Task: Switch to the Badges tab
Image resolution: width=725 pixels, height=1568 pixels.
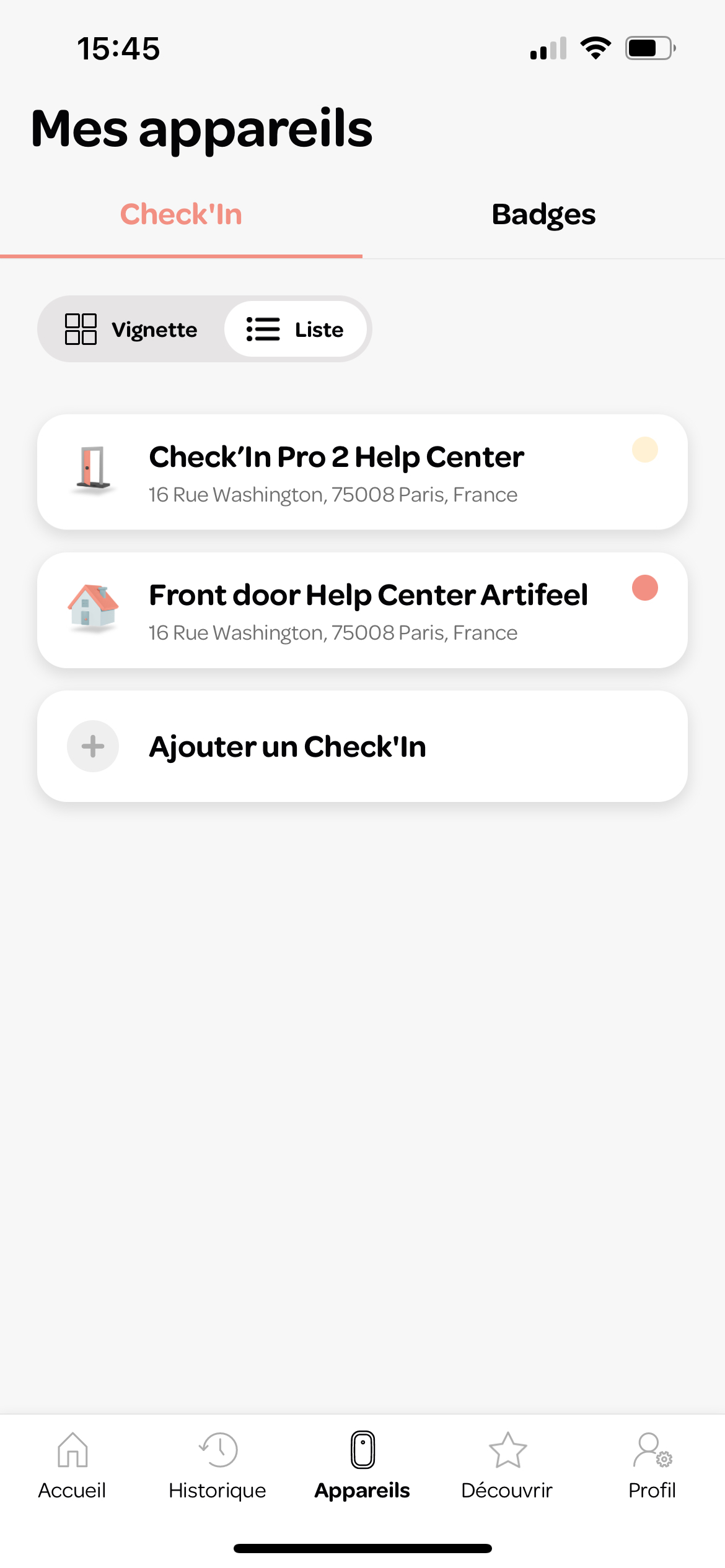Action: 543,215
